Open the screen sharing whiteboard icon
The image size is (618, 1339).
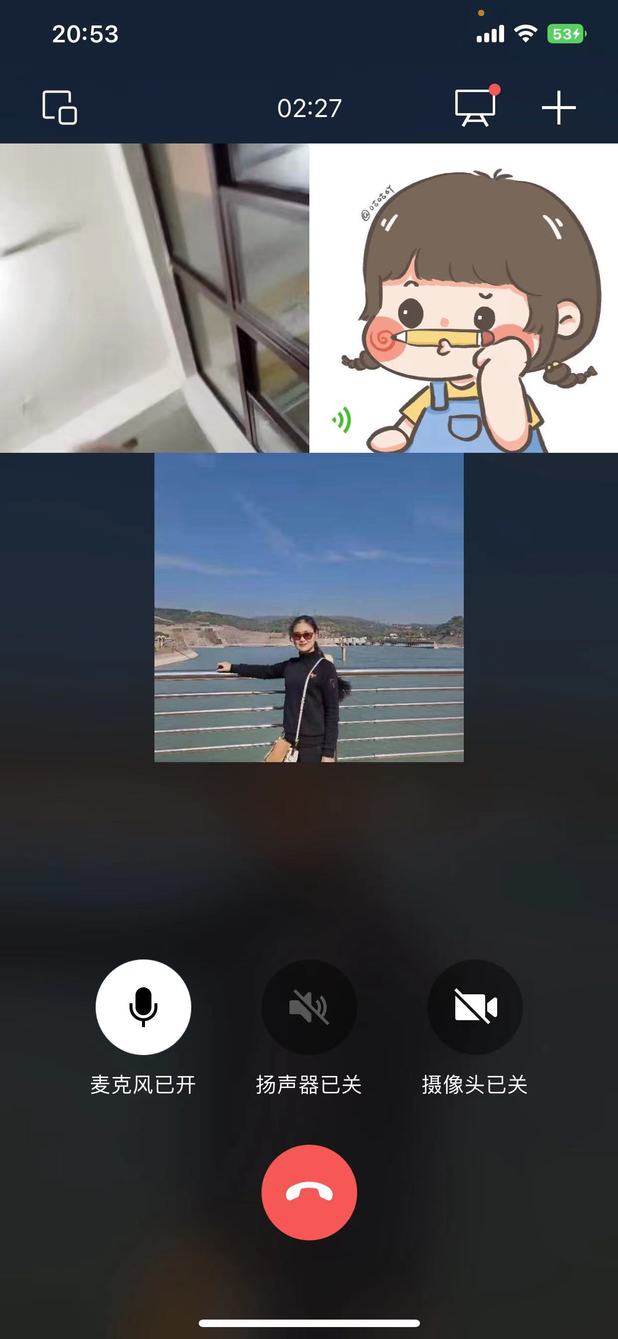coord(475,107)
